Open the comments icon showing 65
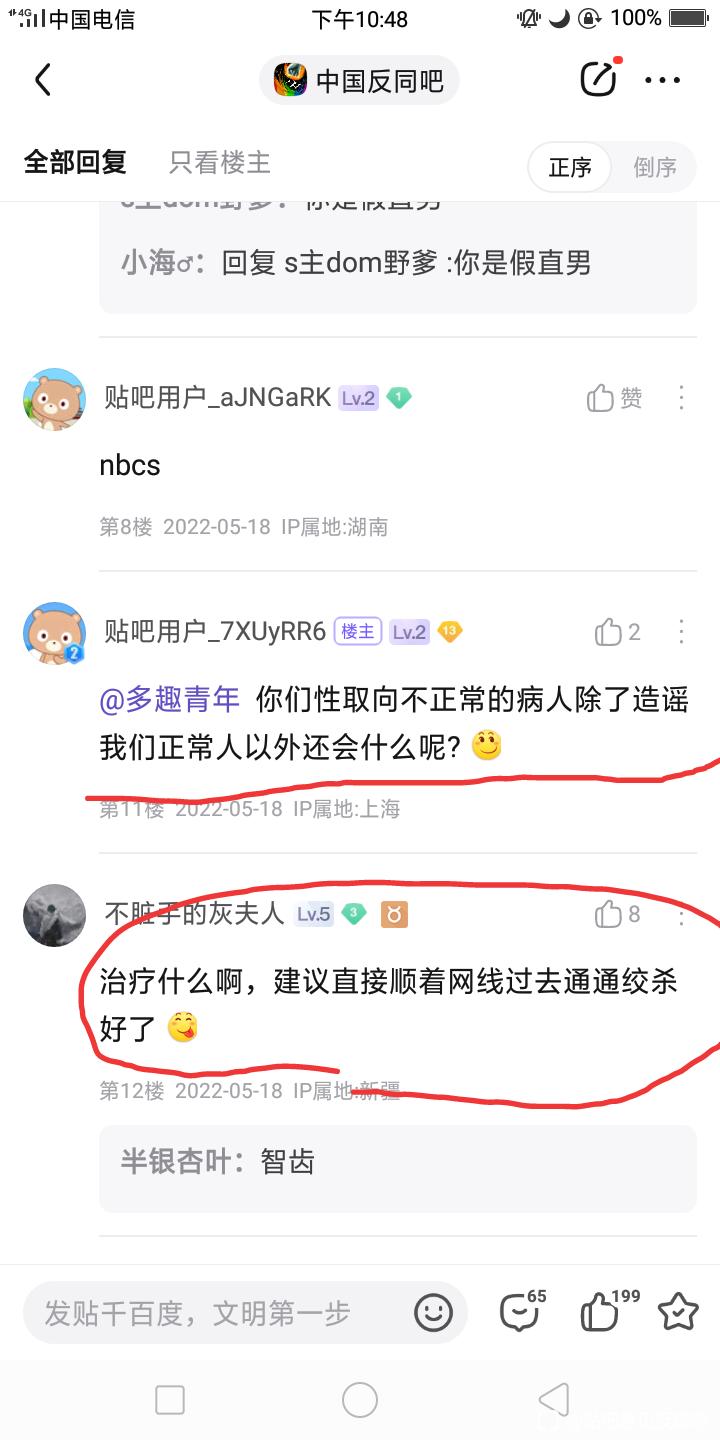Image resolution: width=720 pixels, height=1440 pixels. click(x=520, y=1313)
